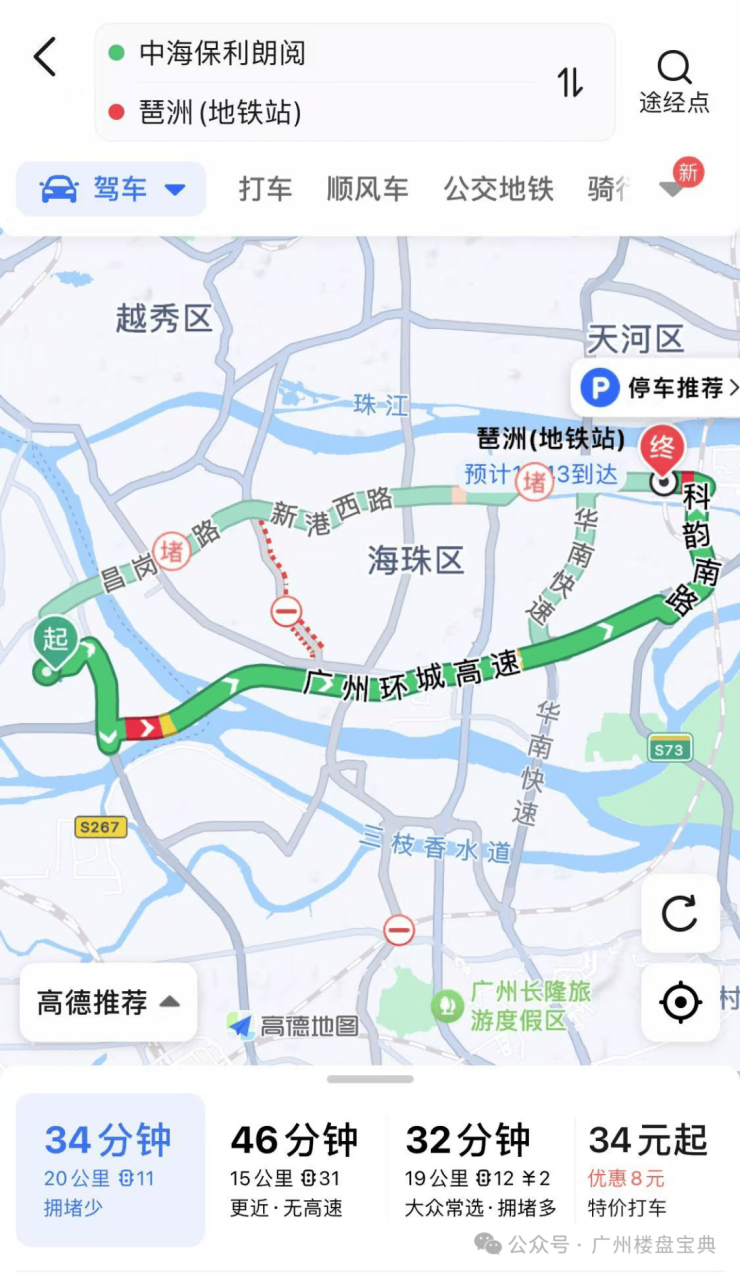Select the 公交地铁 transit tab

coord(498,189)
